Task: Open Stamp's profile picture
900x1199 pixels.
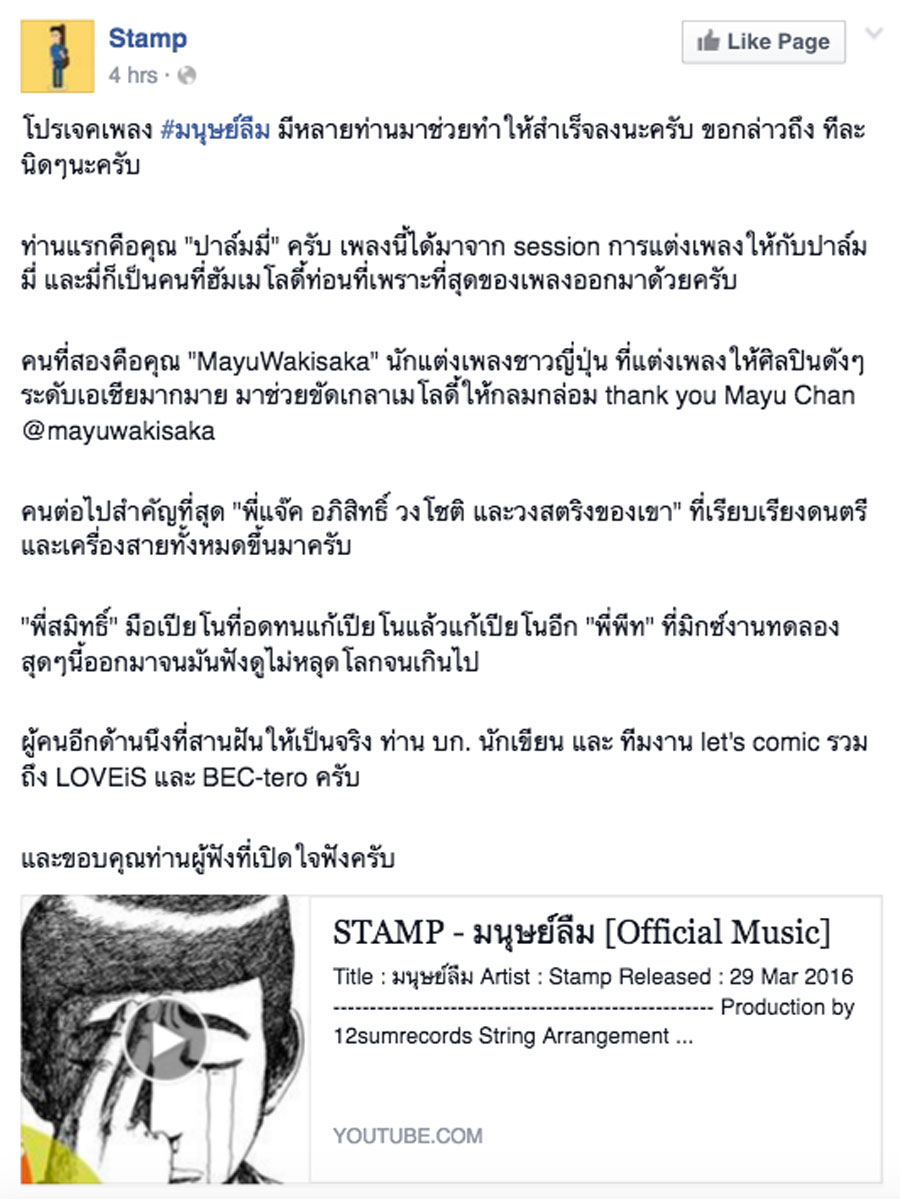Action: [56, 55]
